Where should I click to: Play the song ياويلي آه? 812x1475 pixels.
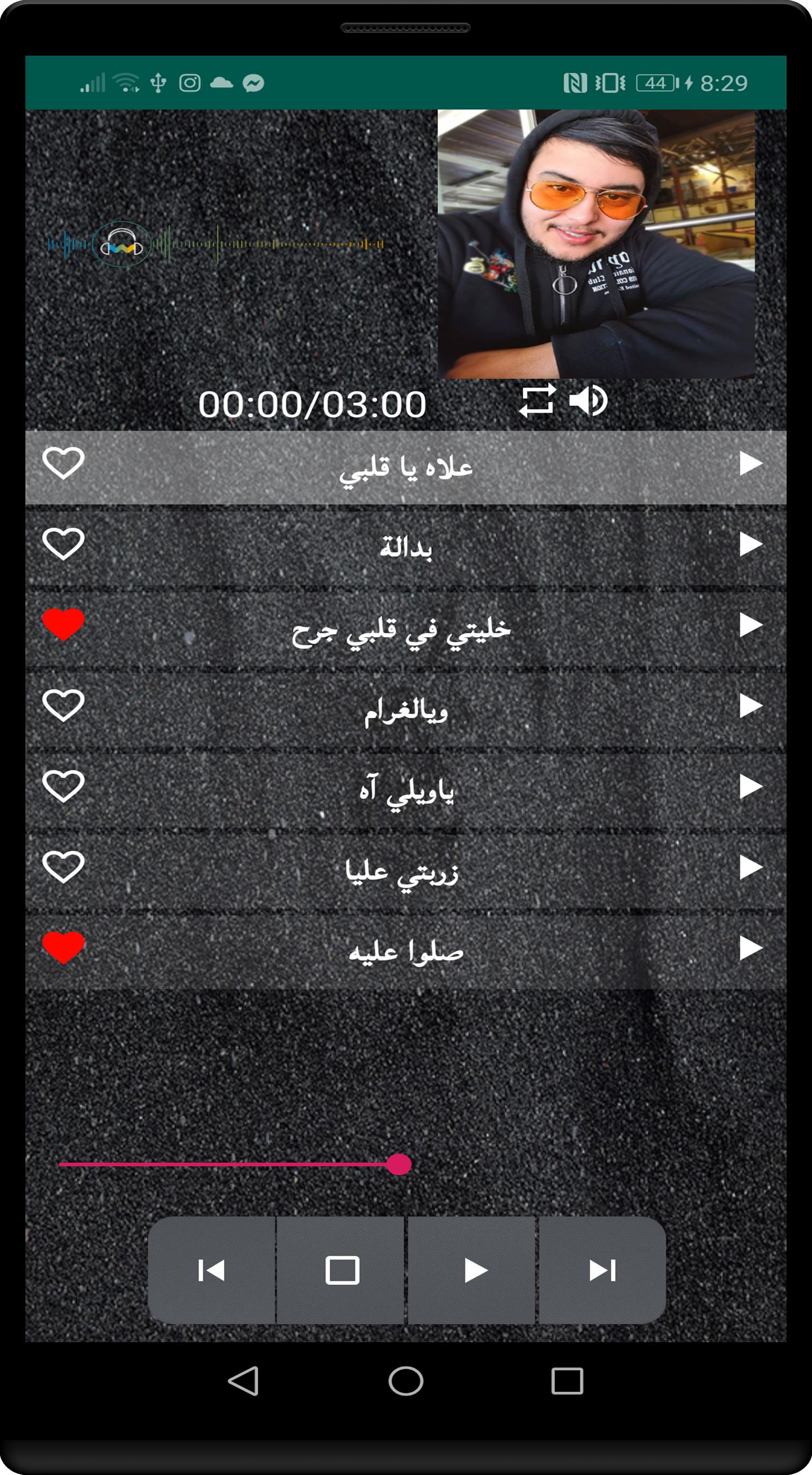750,786
